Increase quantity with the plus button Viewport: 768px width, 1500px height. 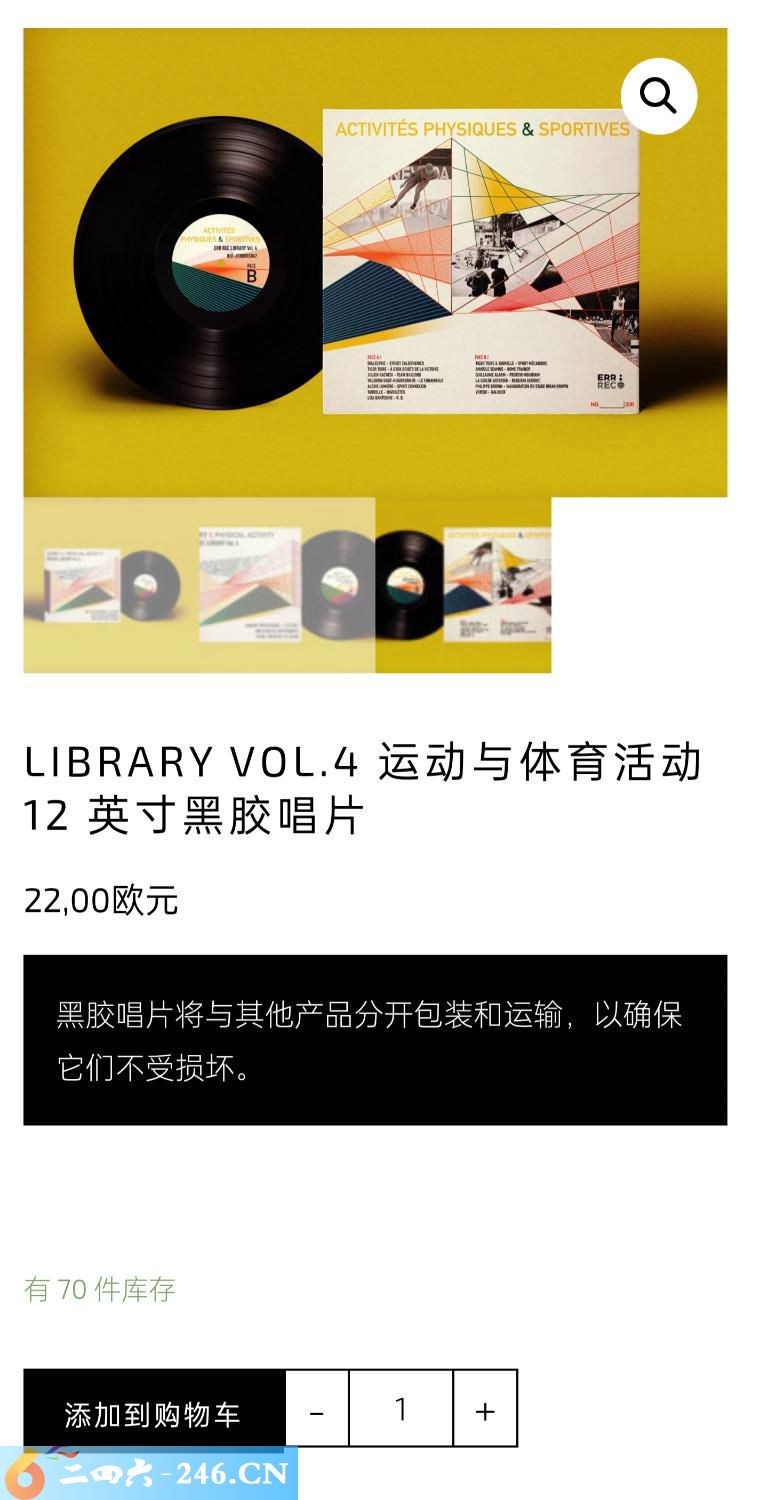485,1411
